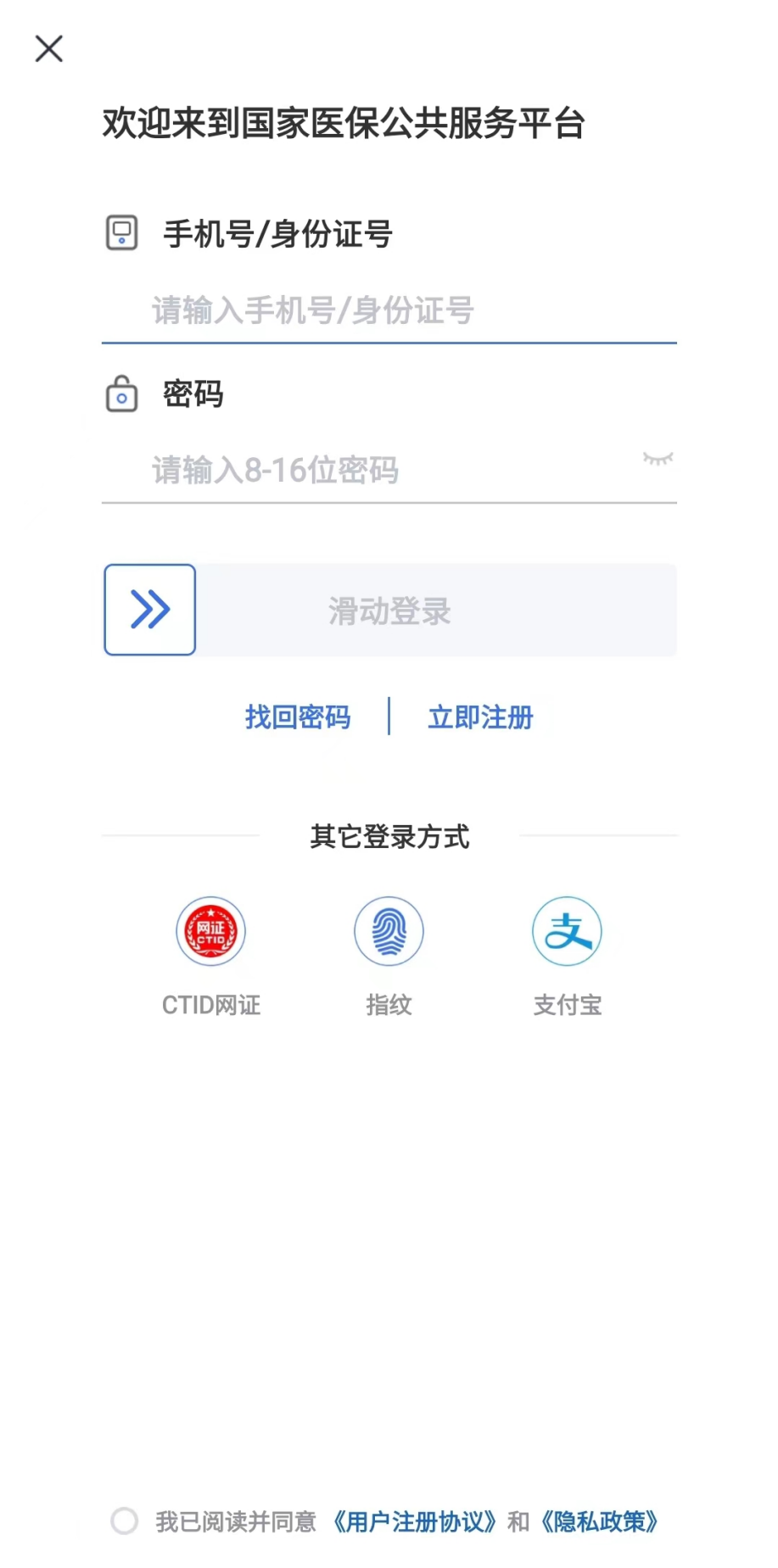Check the agreement circle near 我已阅读并同意

(125, 1521)
